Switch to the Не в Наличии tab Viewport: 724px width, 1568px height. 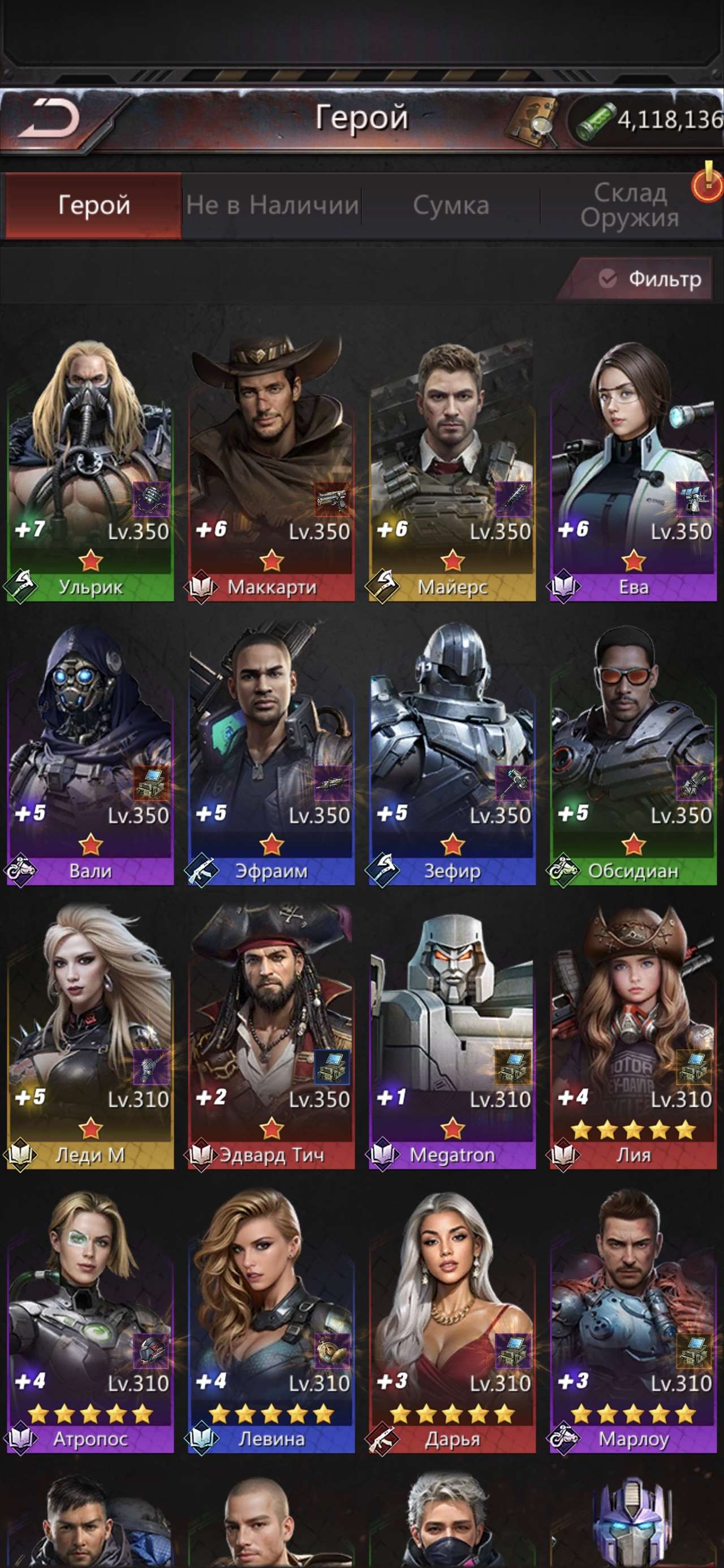pyautogui.click(x=271, y=206)
